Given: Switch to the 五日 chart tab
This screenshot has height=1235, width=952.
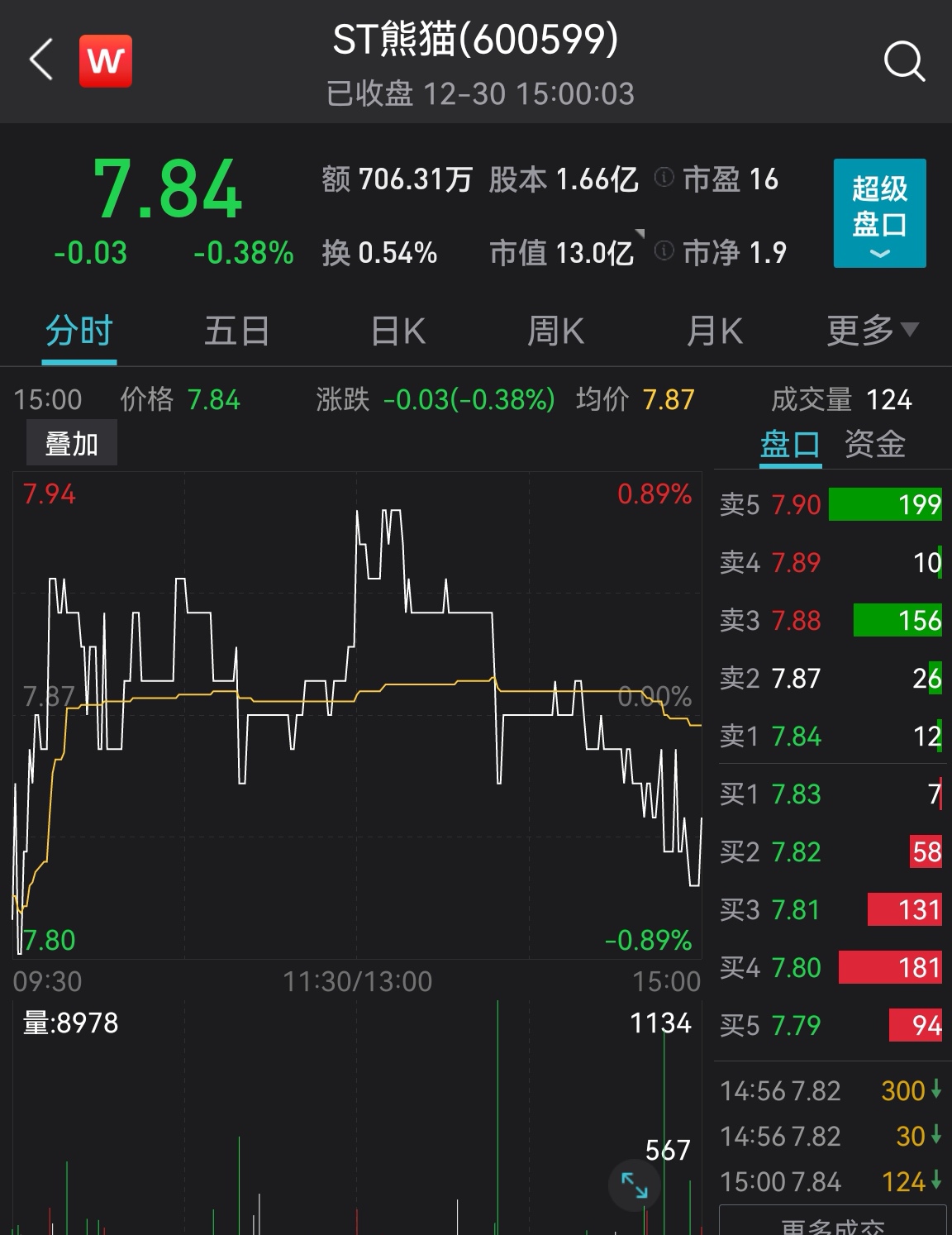Looking at the screenshot, I should click(x=237, y=331).
